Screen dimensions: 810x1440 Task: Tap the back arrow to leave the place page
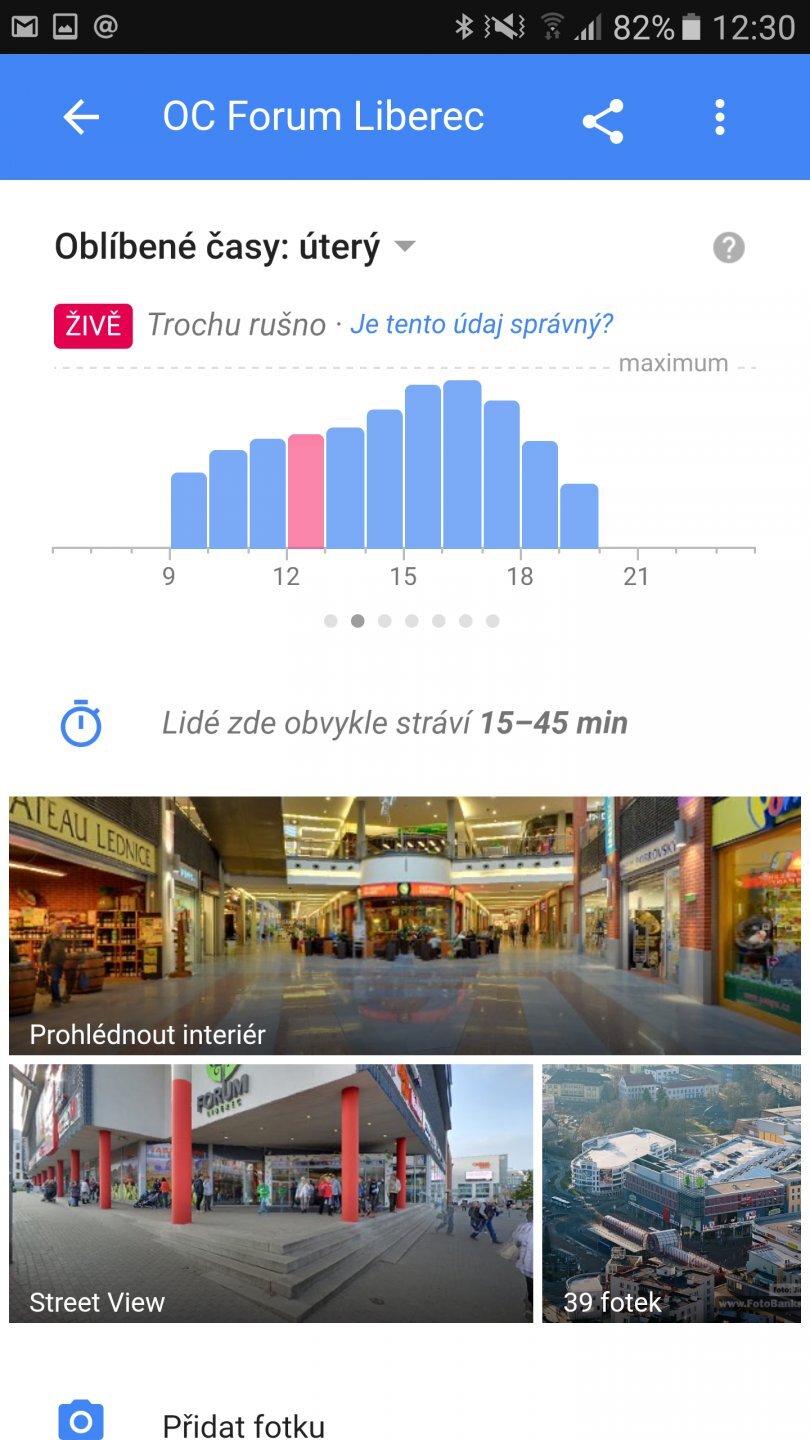point(79,117)
